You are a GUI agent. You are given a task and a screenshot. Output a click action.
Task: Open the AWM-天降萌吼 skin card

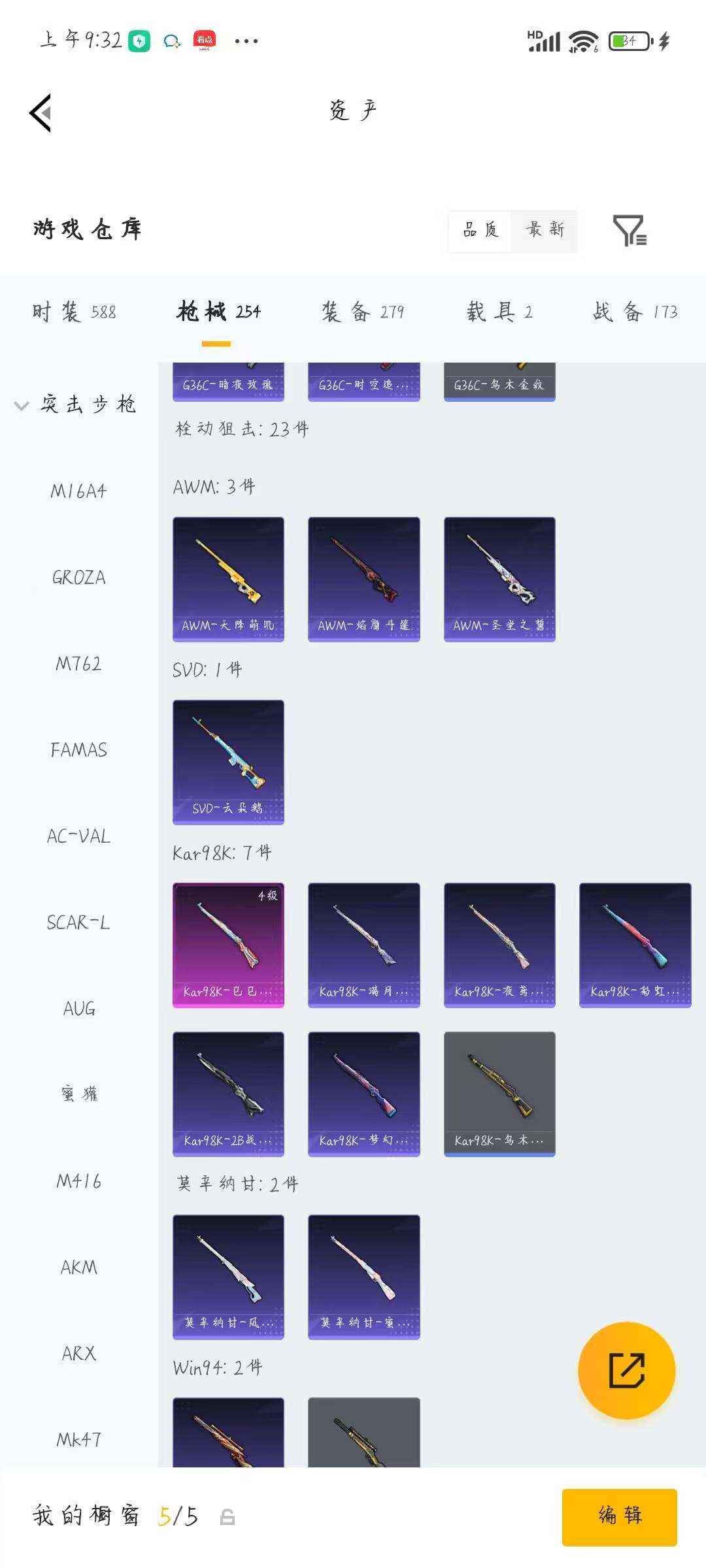(x=228, y=580)
